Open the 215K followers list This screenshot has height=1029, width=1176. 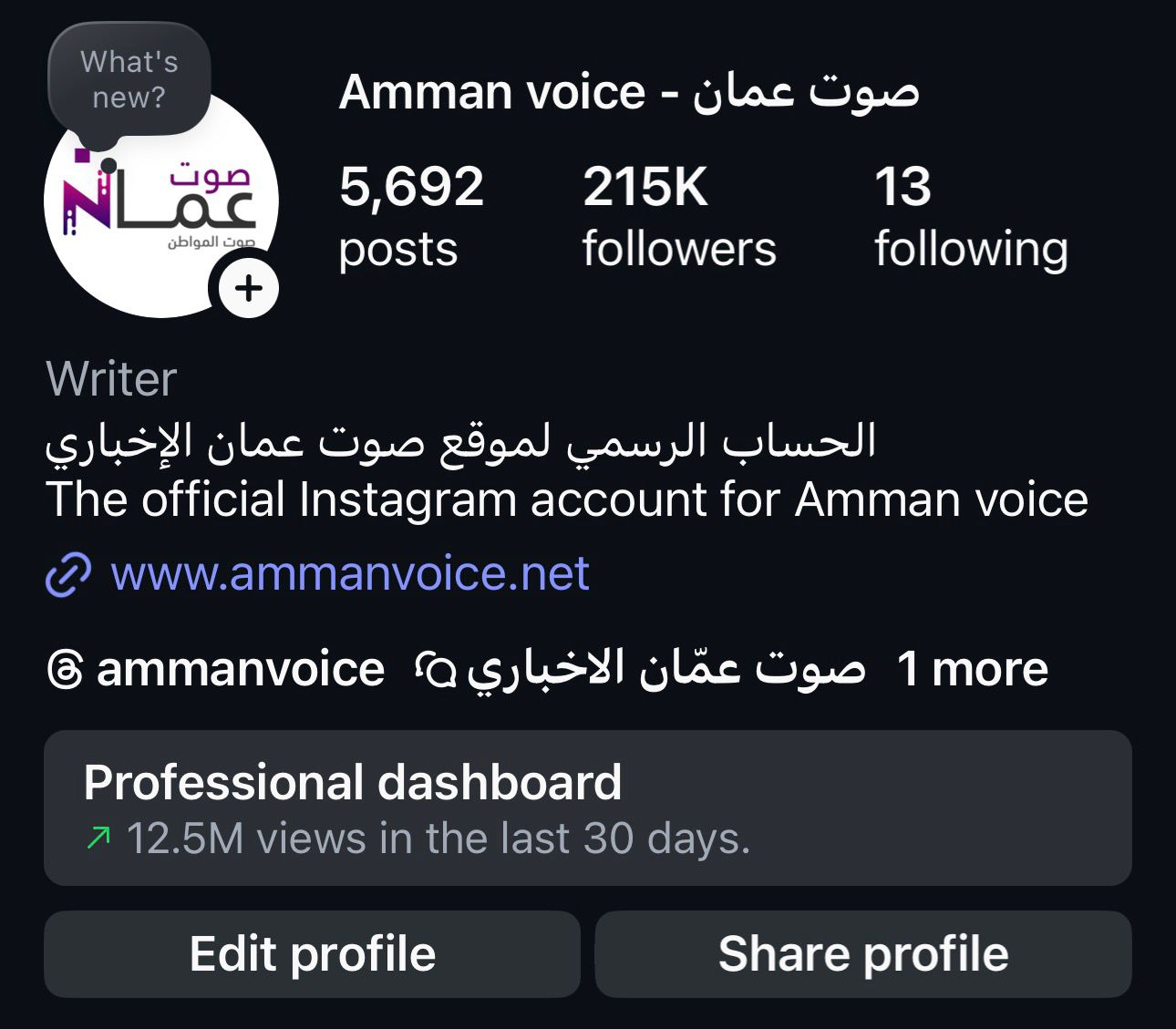pyautogui.click(x=679, y=215)
